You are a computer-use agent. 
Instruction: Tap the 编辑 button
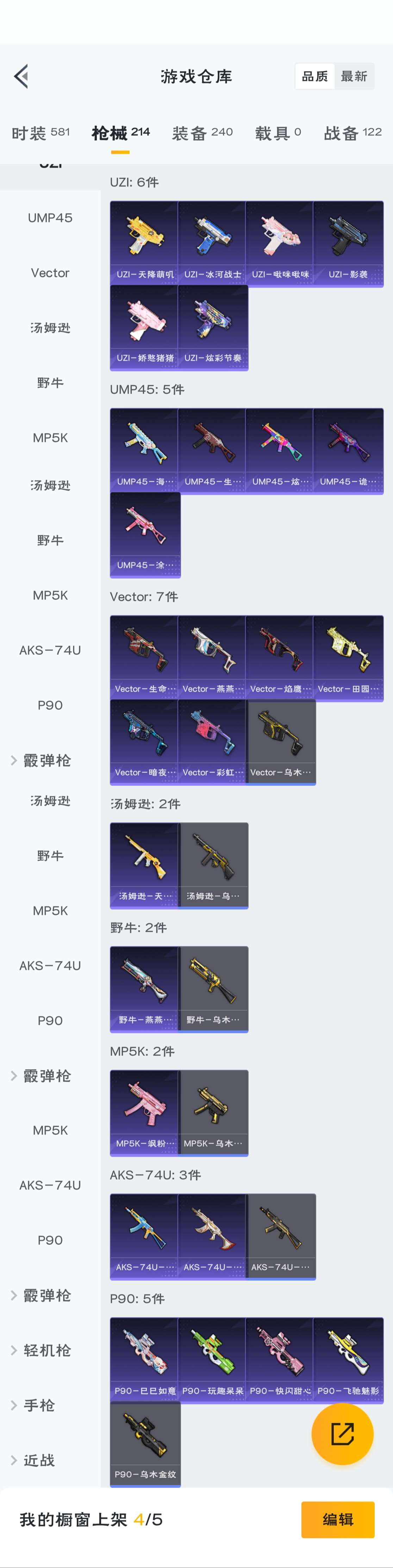pyautogui.click(x=338, y=1519)
